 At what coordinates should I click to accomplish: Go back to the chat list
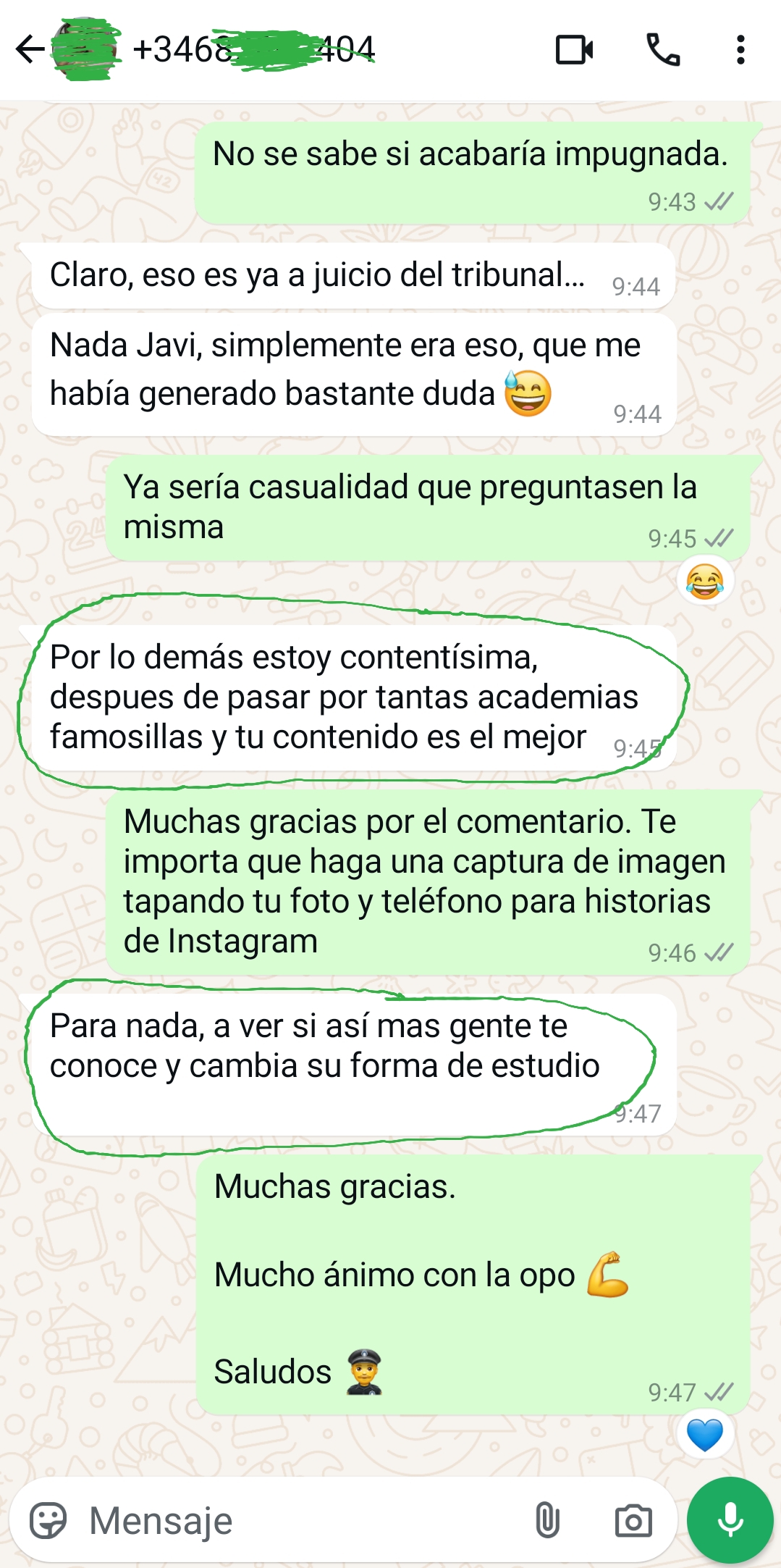tap(30, 49)
